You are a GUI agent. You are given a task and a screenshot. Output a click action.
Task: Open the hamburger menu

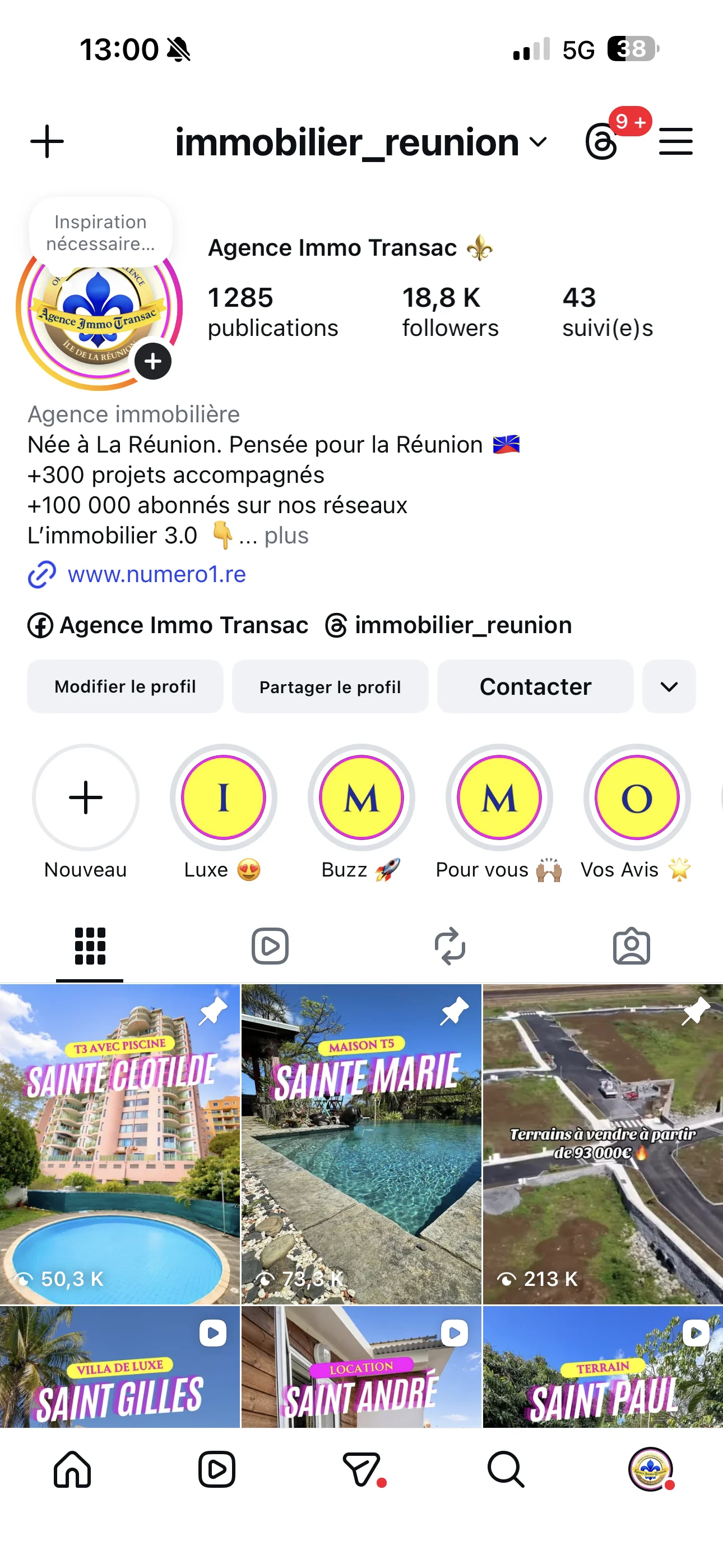tap(675, 141)
